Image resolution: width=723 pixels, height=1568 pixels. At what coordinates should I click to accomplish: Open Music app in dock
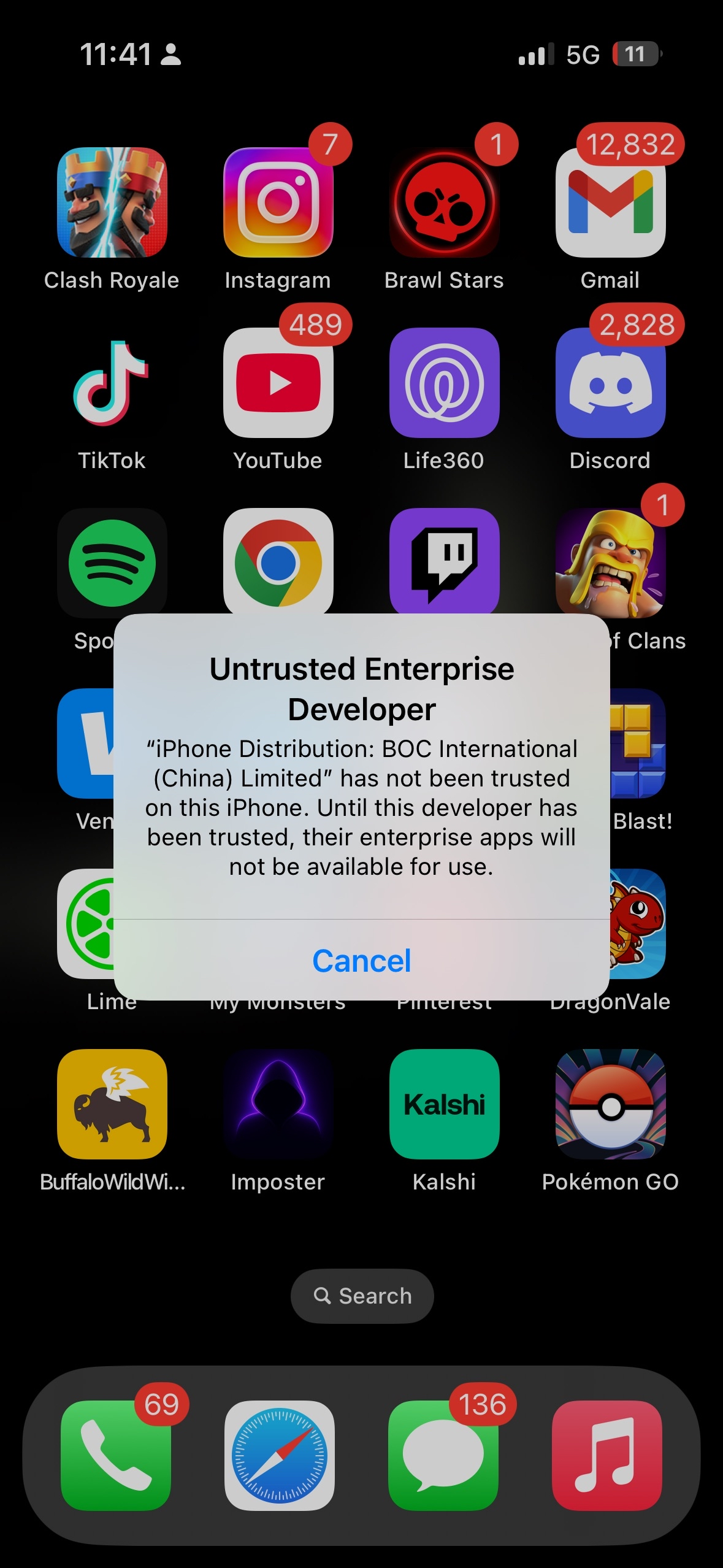click(x=607, y=1455)
